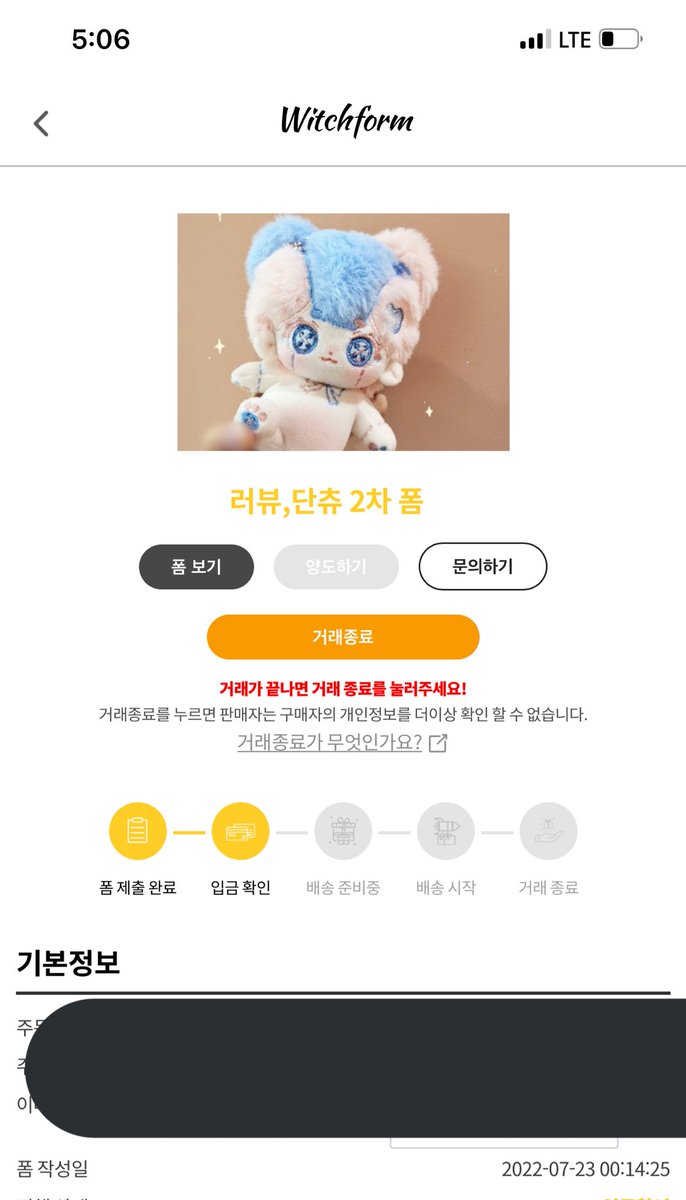The width and height of the screenshot is (686, 1200).
Task: Tap the 문의하기 button
Action: coord(482,567)
